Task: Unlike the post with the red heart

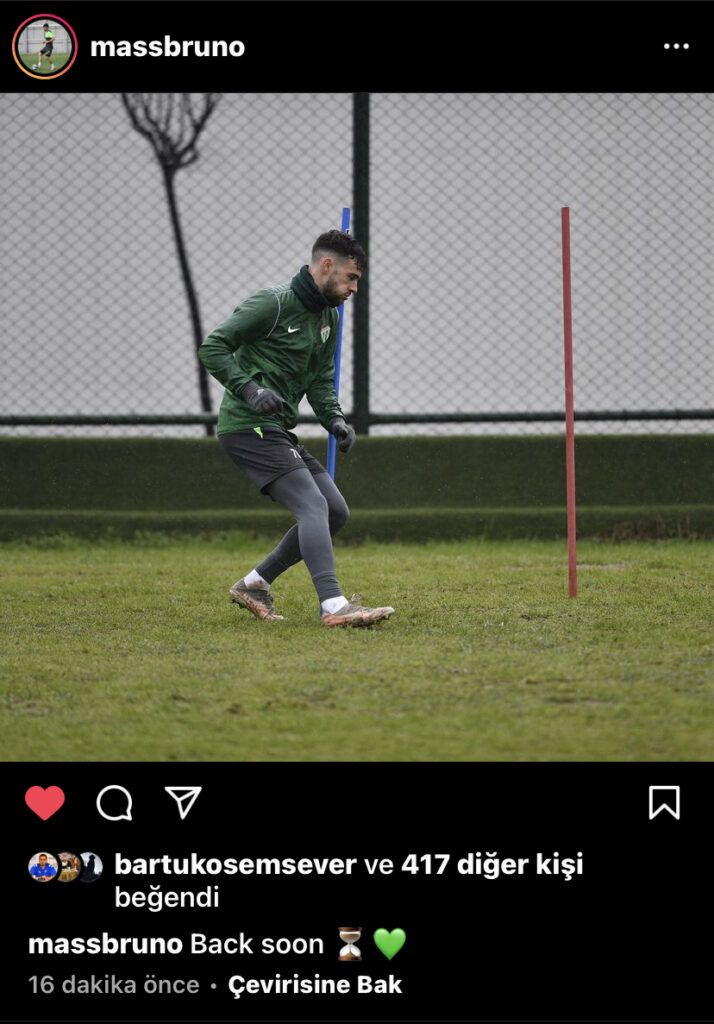Action: point(45,802)
